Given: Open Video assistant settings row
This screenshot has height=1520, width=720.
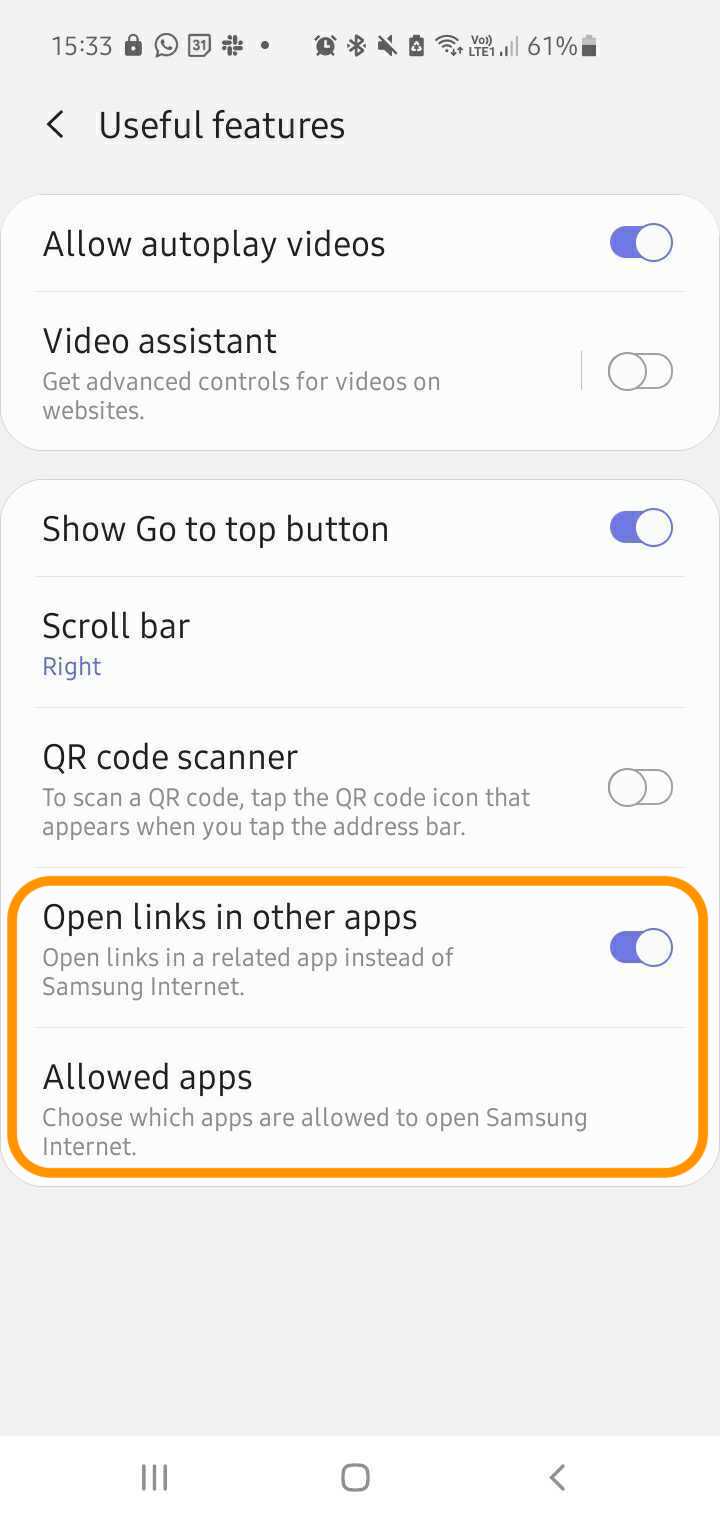Looking at the screenshot, I should [300, 371].
